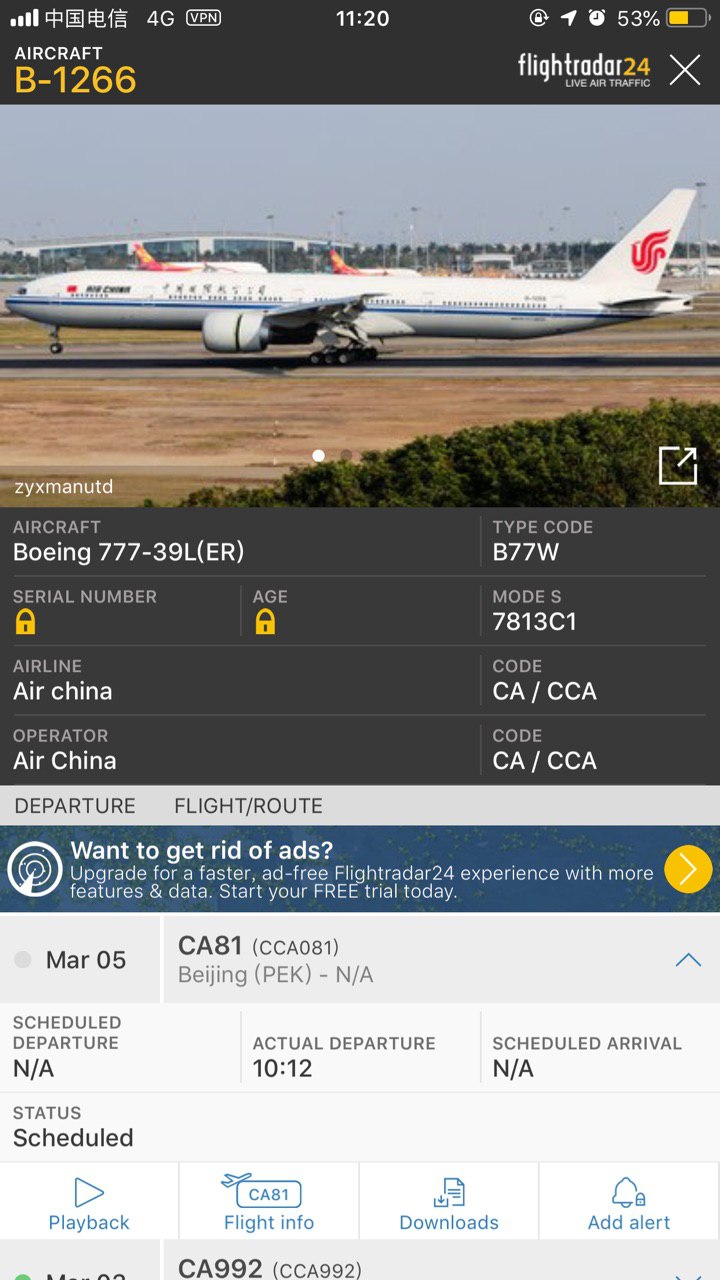The image size is (720, 1280).
Task: Play back the CA81 flight
Action: point(89,1203)
